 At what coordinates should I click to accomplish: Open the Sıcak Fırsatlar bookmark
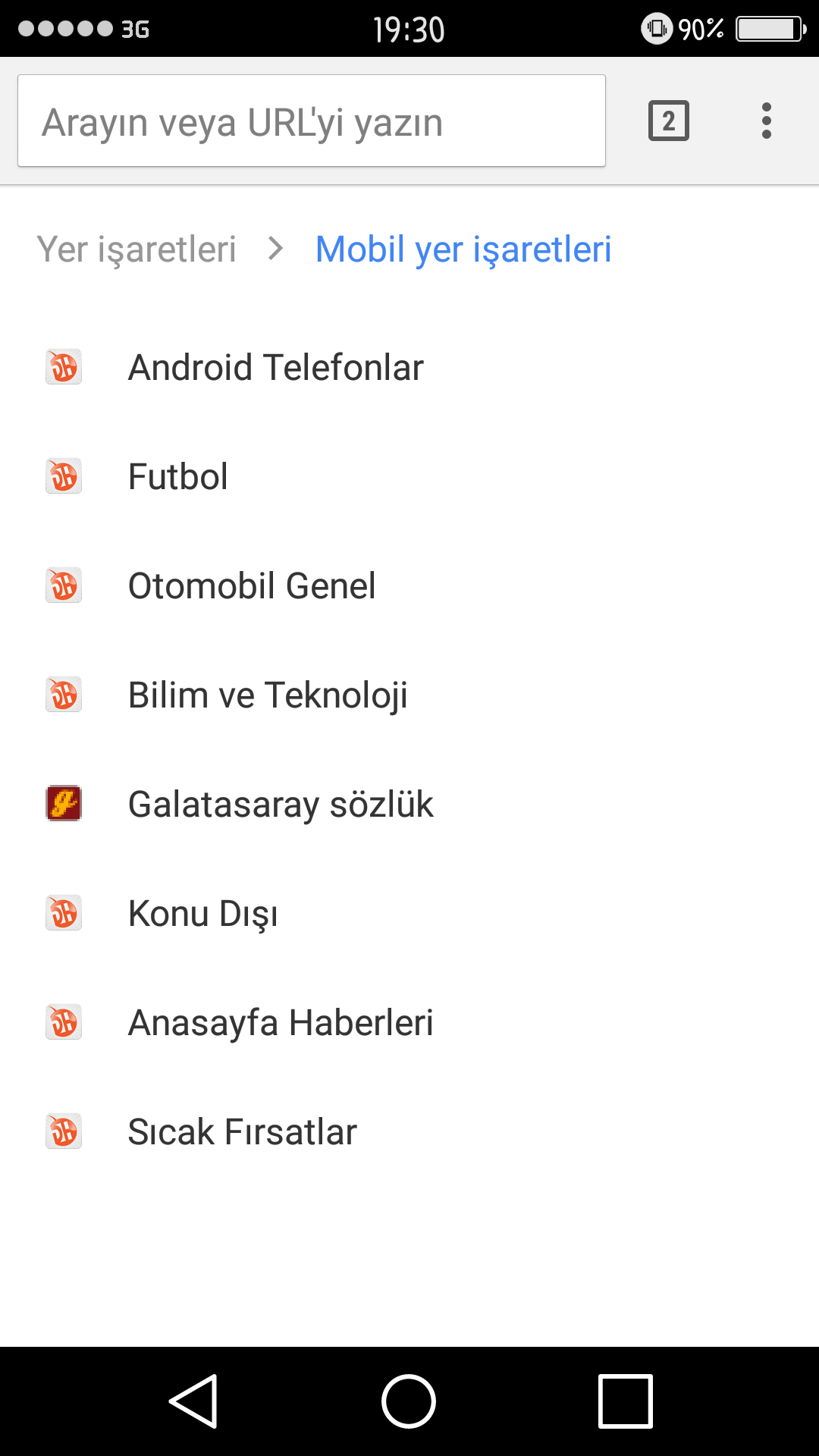tap(409, 1131)
